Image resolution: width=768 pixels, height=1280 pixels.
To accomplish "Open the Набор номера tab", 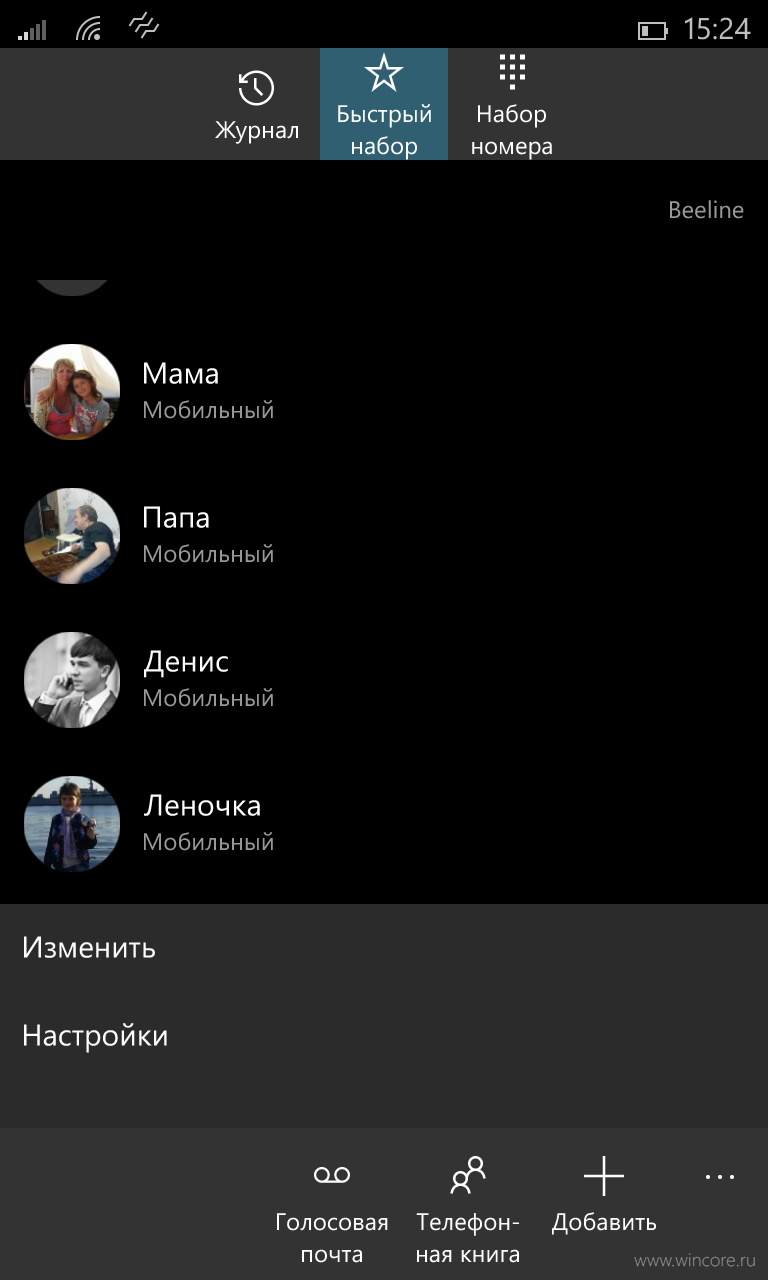I will coord(512,104).
